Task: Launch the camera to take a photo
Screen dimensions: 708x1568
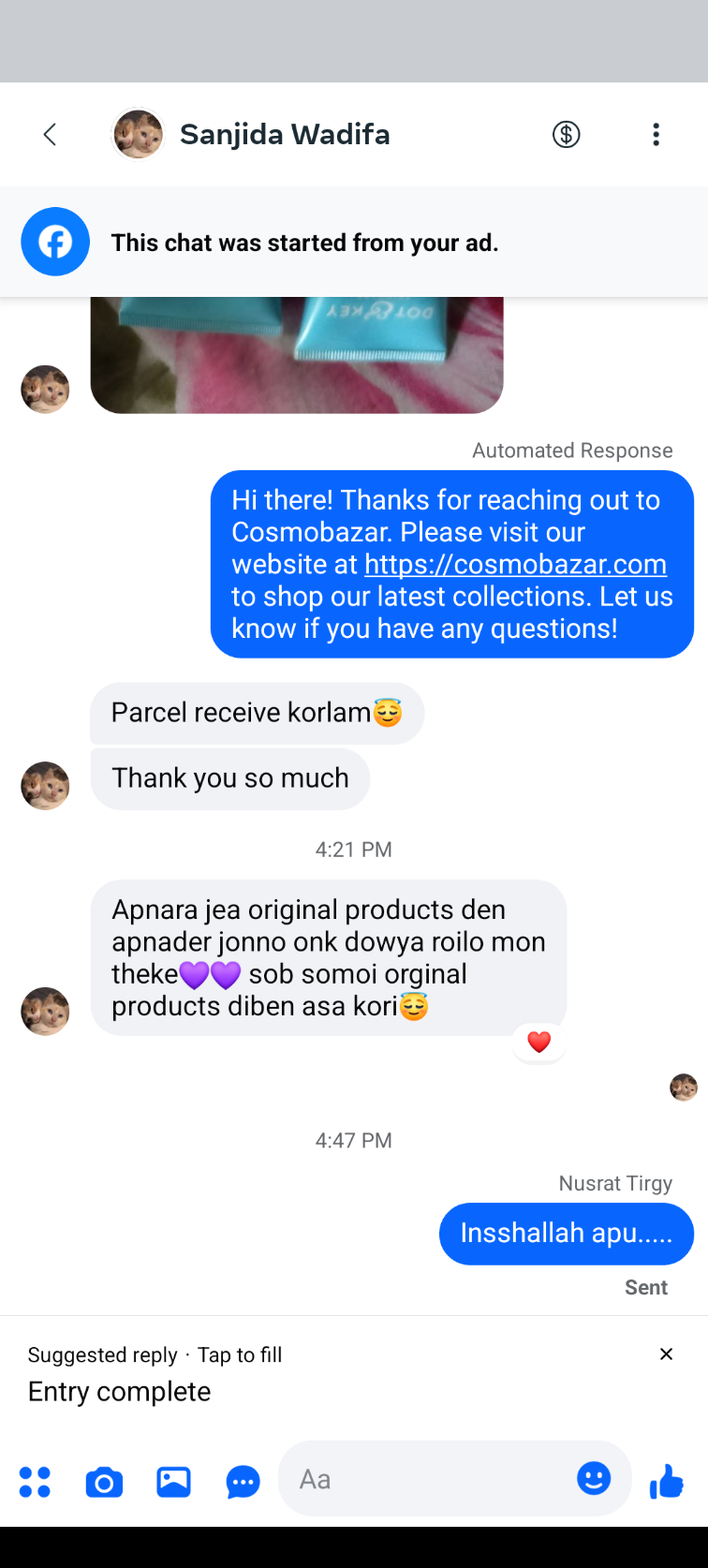Action: [x=104, y=1482]
